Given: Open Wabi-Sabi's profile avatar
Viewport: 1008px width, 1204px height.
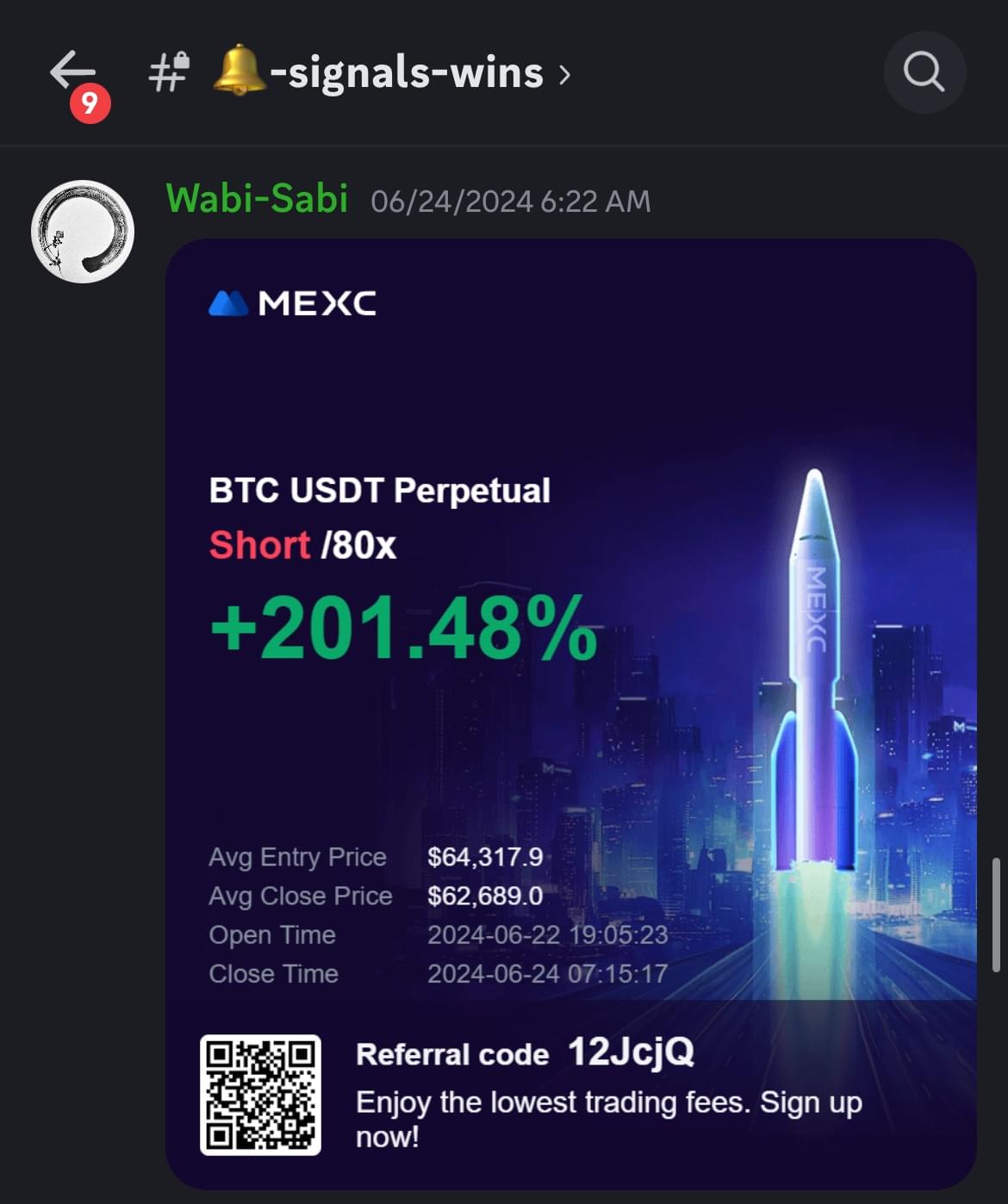Looking at the screenshot, I should tap(83, 232).
